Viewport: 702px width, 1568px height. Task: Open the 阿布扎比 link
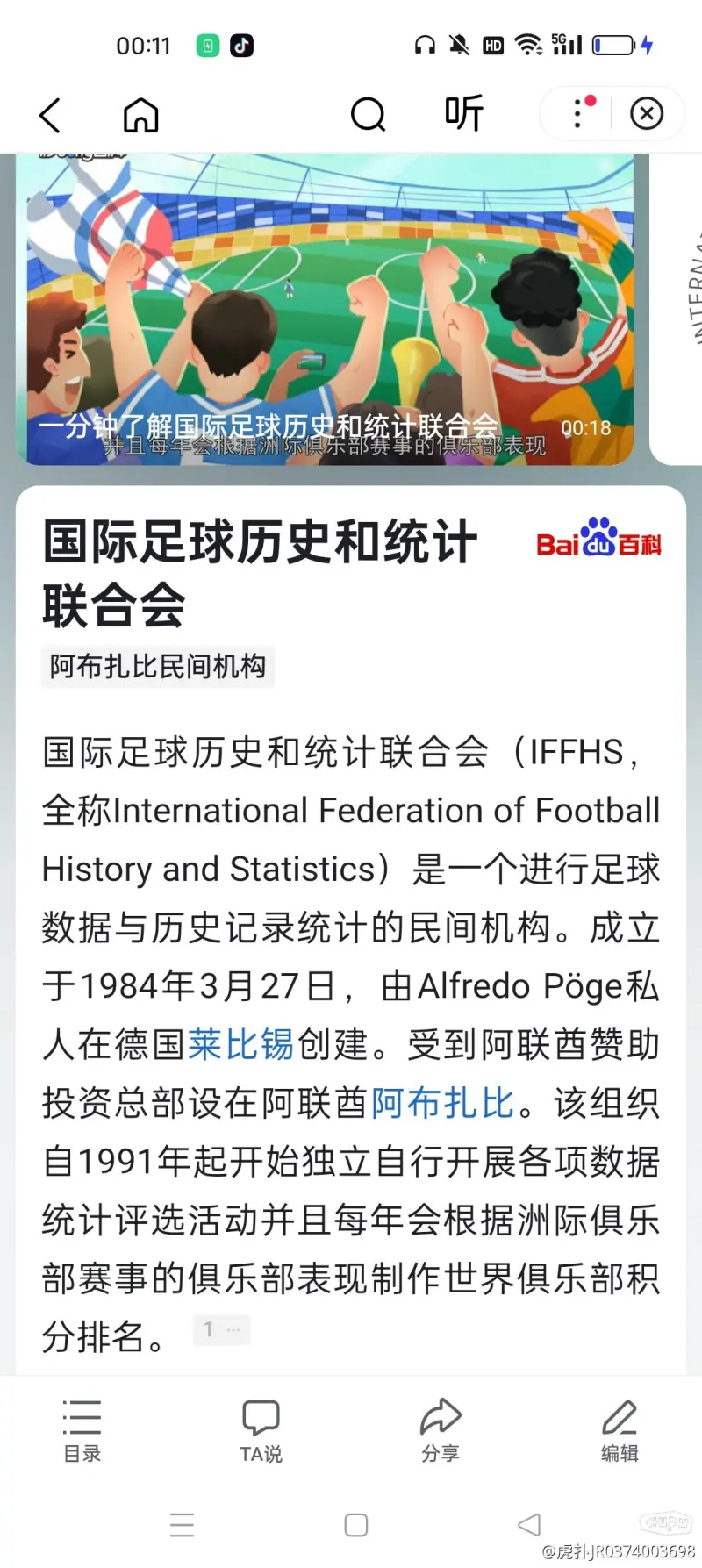[442, 1103]
